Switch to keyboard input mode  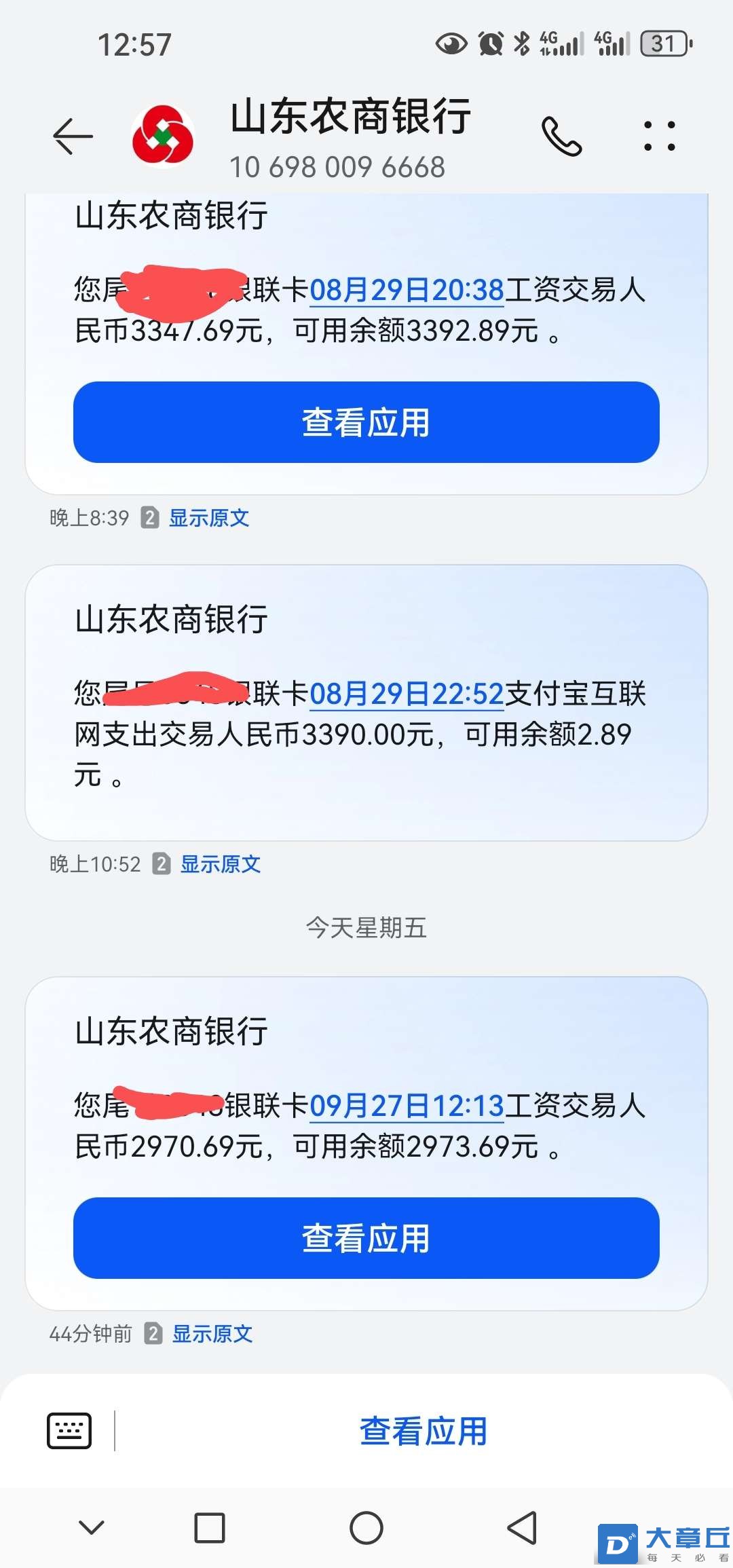pyautogui.click(x=69, y=1431)
